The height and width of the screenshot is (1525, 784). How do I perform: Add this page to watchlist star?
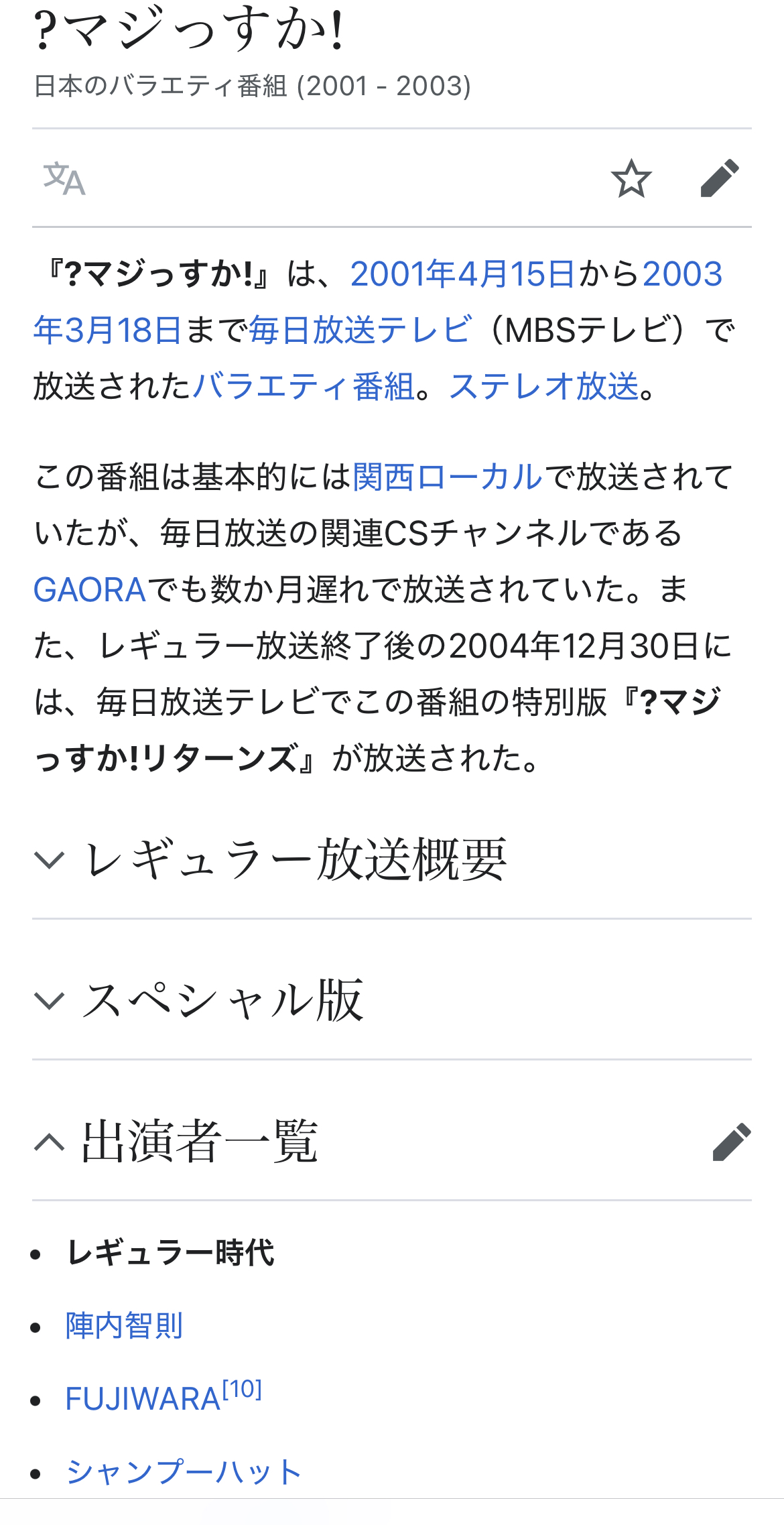point(631,179)
